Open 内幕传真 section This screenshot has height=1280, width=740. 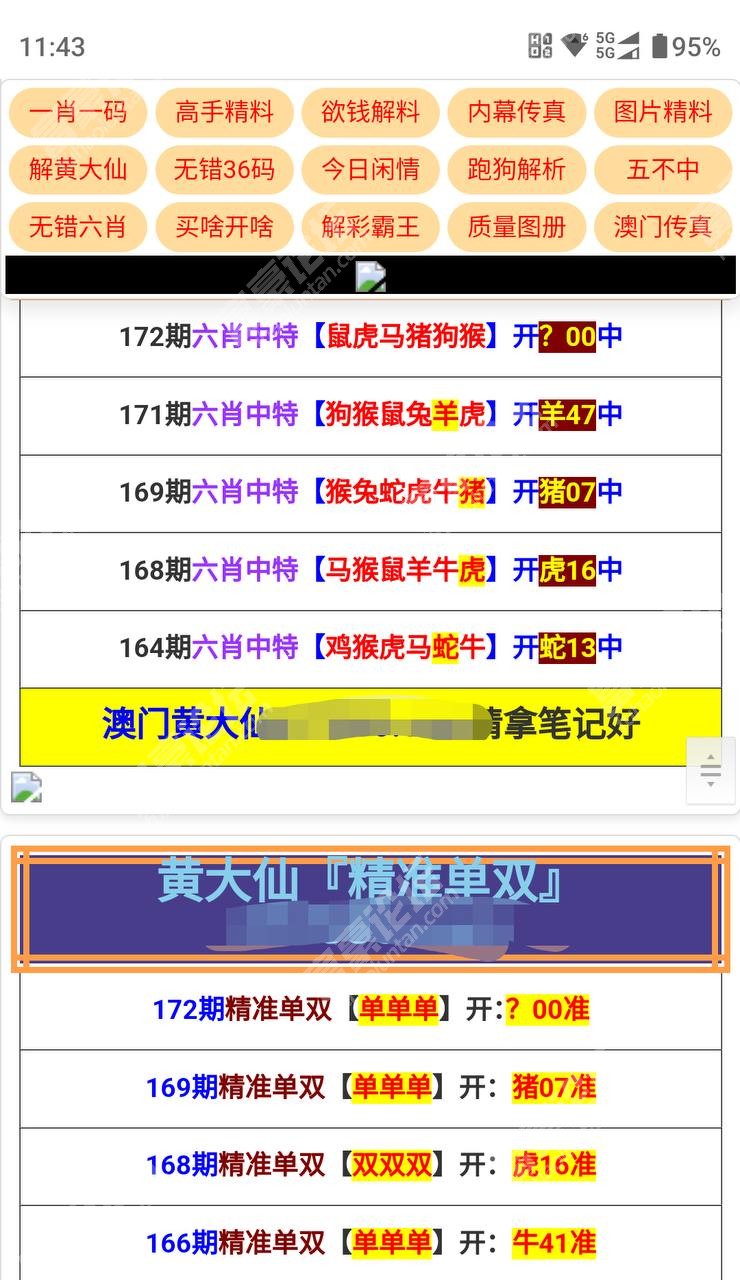[x=516, y=112]
